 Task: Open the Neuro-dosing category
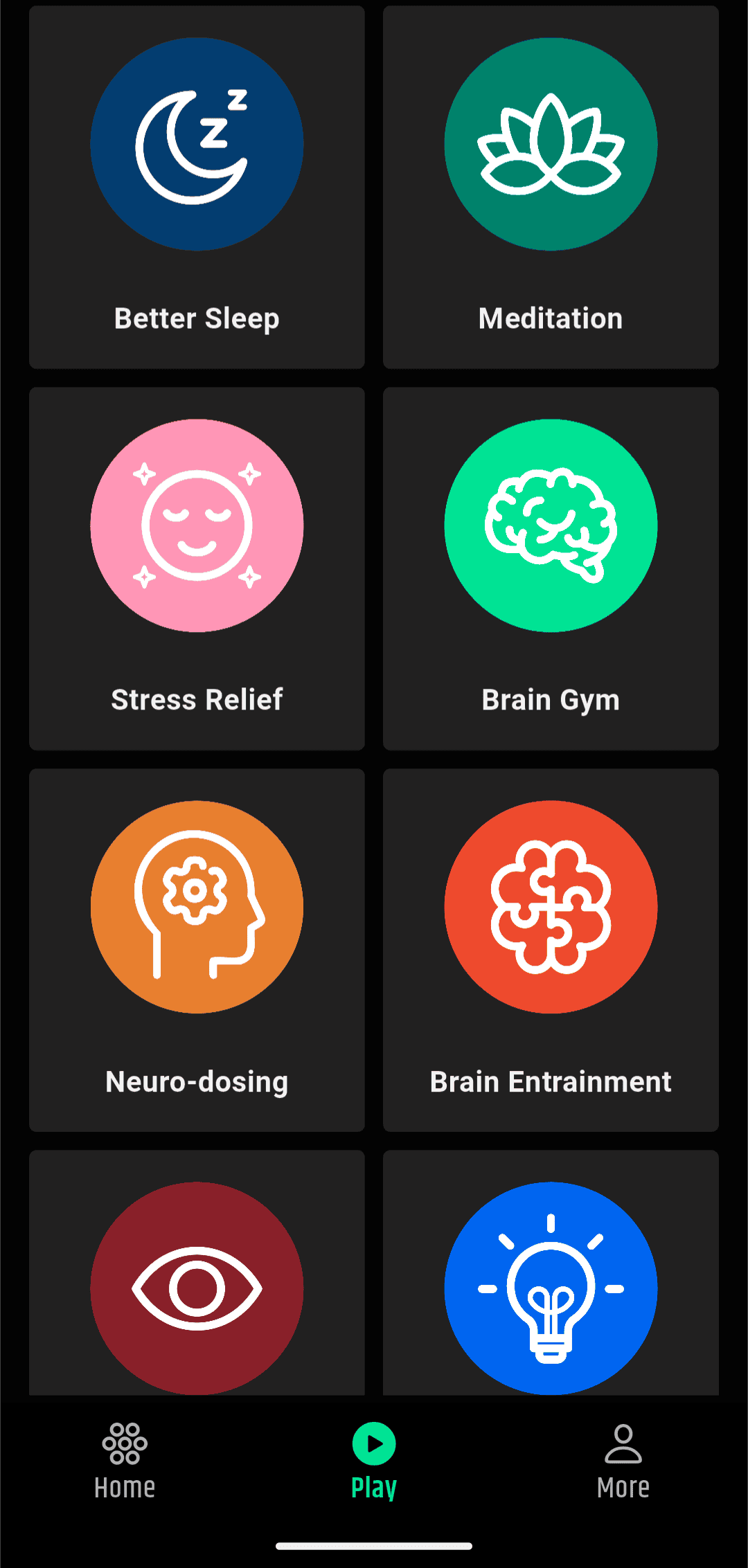pos(197,950)
